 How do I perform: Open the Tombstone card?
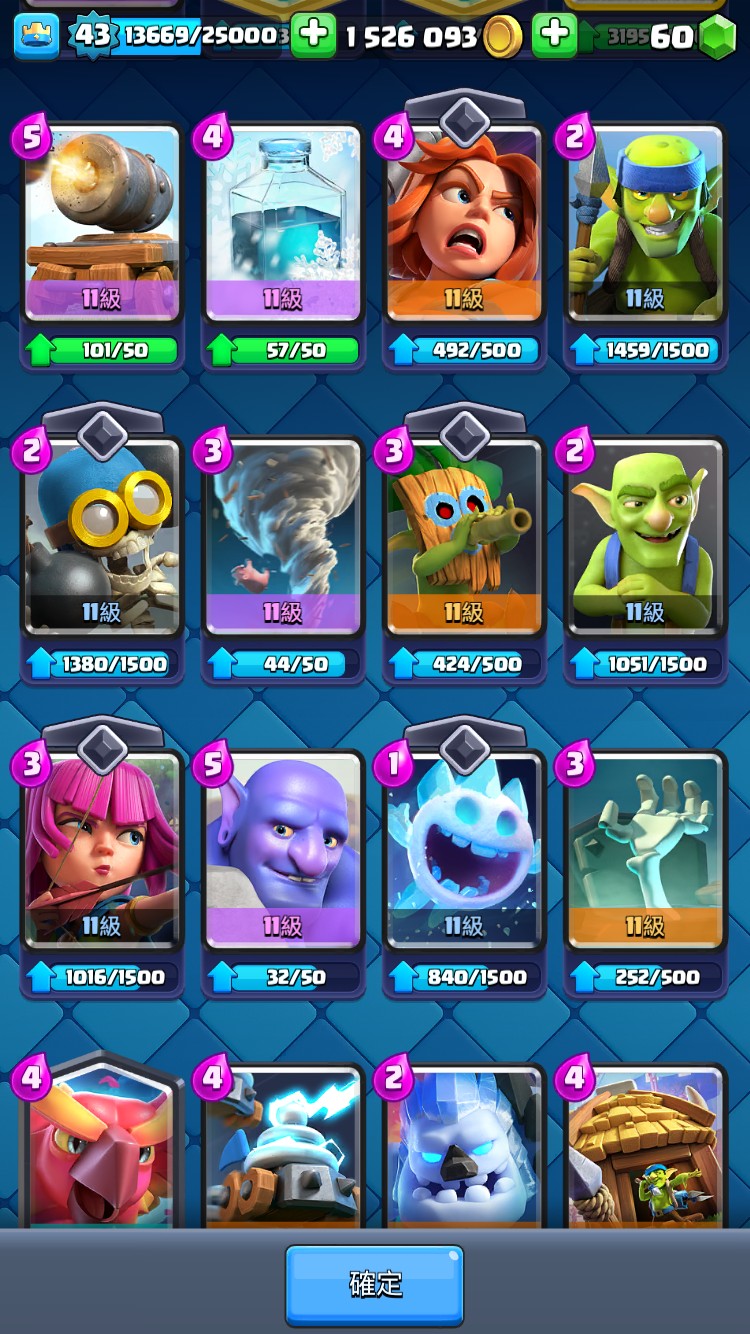point(645,850)
